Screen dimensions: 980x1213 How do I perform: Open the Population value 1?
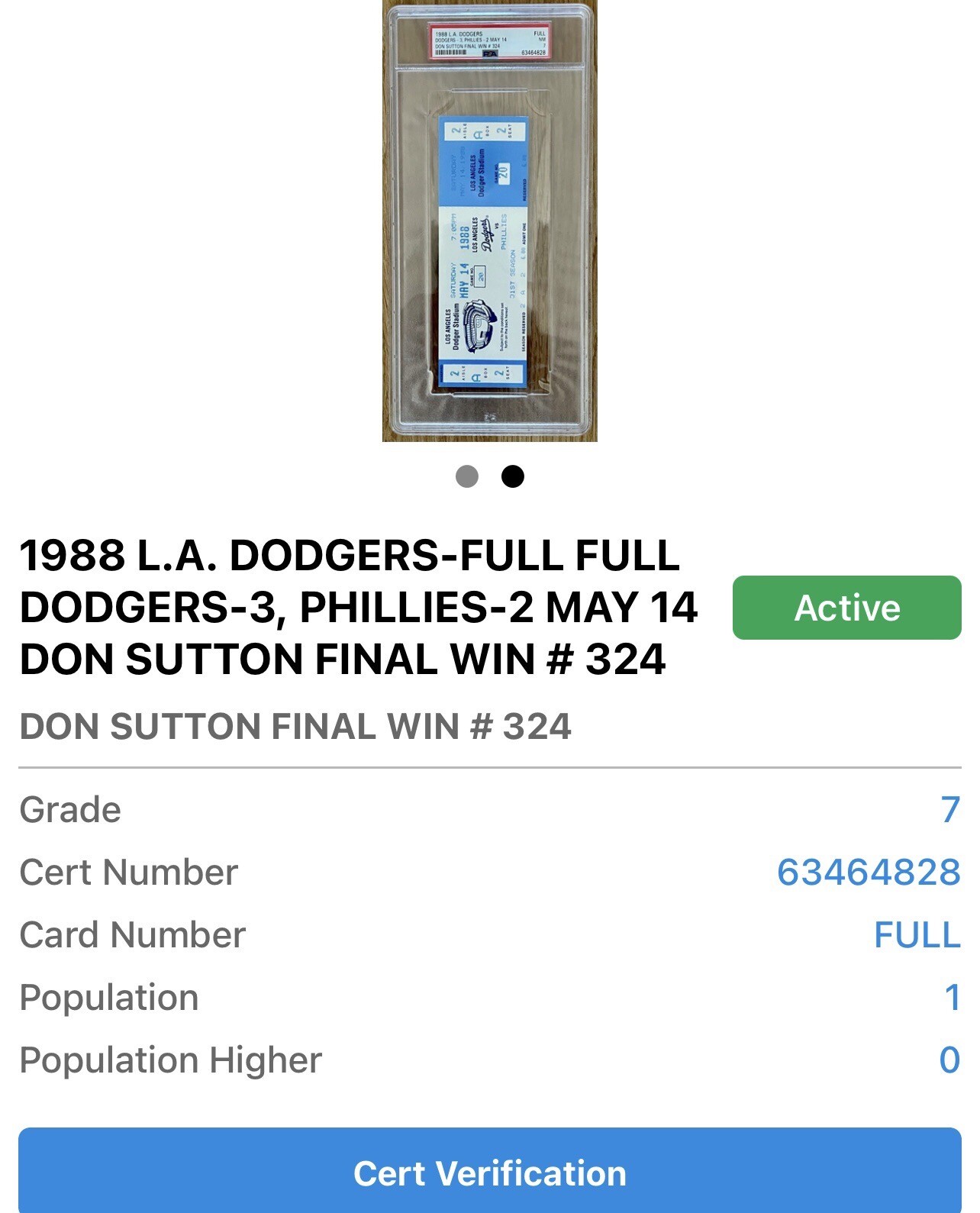951,998
